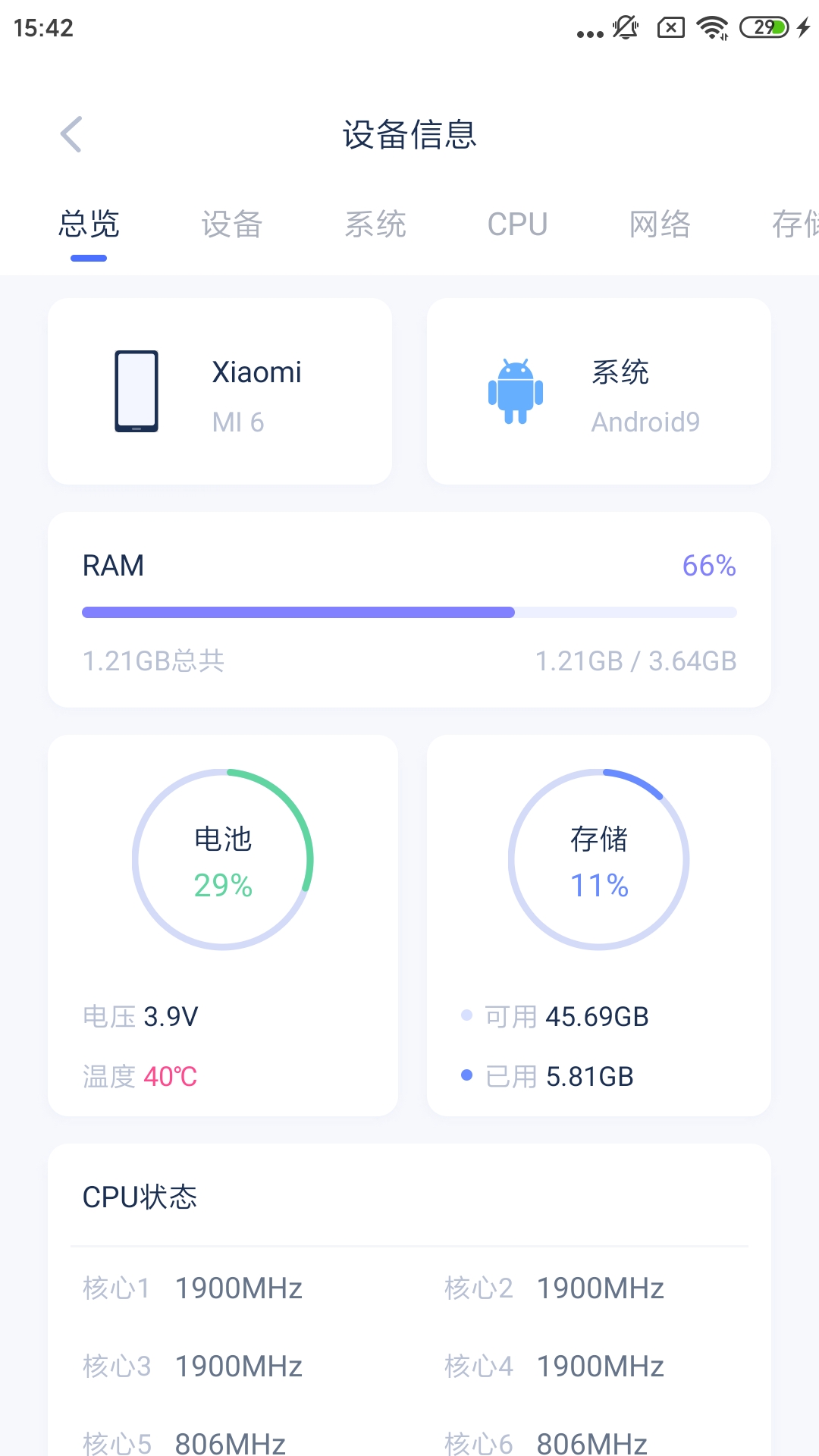This screenshot has height=1456, width=819.
Task: Go back using the arrow icon
Action: 71,135
